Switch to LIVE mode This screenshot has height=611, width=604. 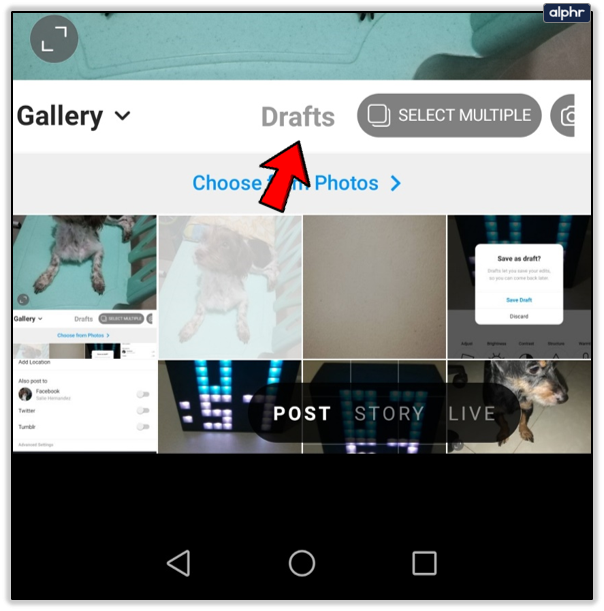click(x=471, y=413)
